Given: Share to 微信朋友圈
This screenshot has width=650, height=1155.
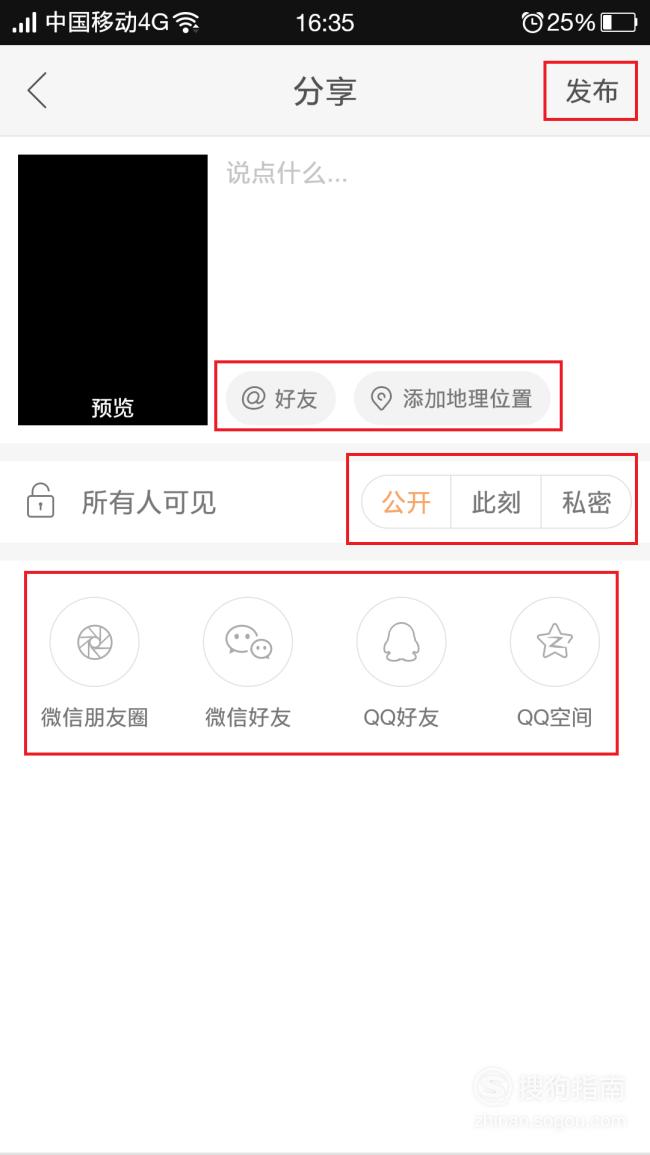Looking at the screenshot, I should click(94, 663).
